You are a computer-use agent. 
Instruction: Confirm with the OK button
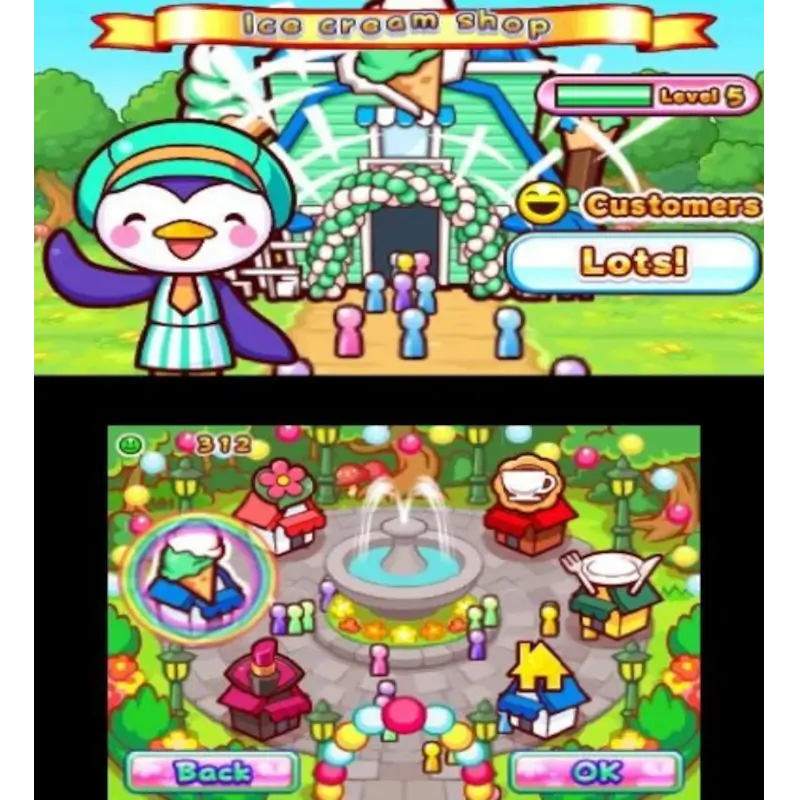click(x=597, y=771)
